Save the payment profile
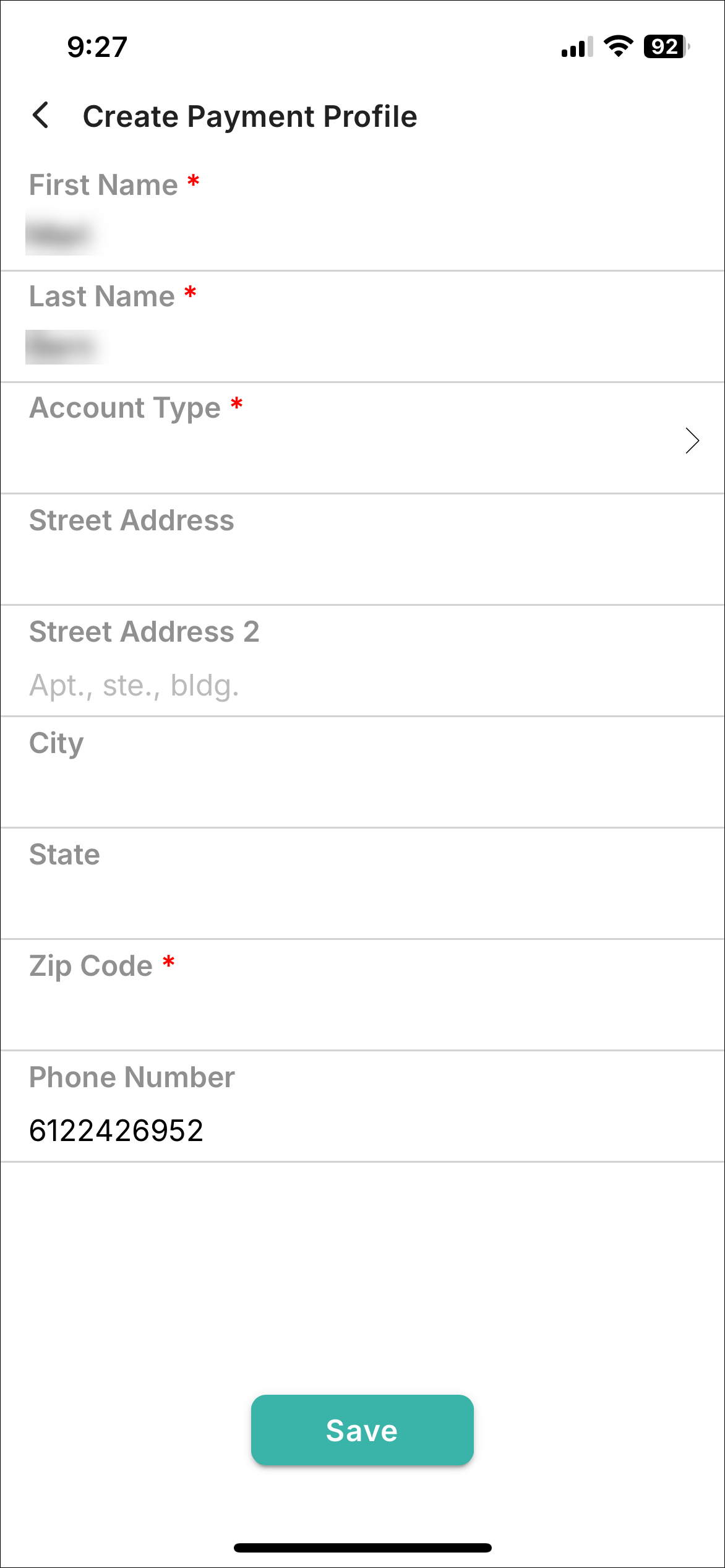The height and width of the screenshot is (1568, 725). pyautogui.click(x=362, y=1430)
